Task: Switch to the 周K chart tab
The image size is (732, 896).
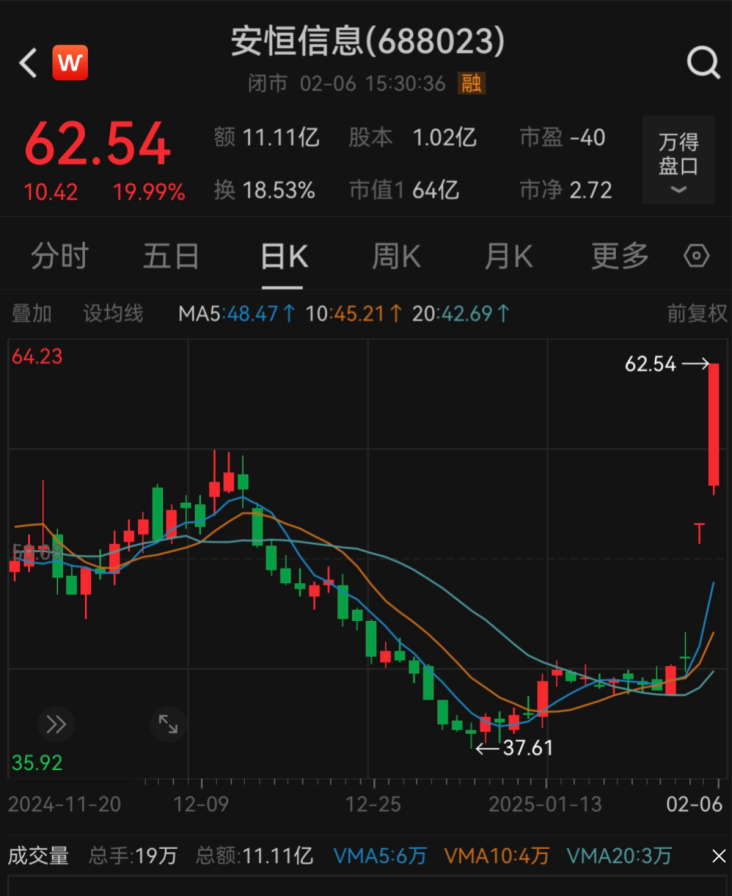Action: point(396,256)
